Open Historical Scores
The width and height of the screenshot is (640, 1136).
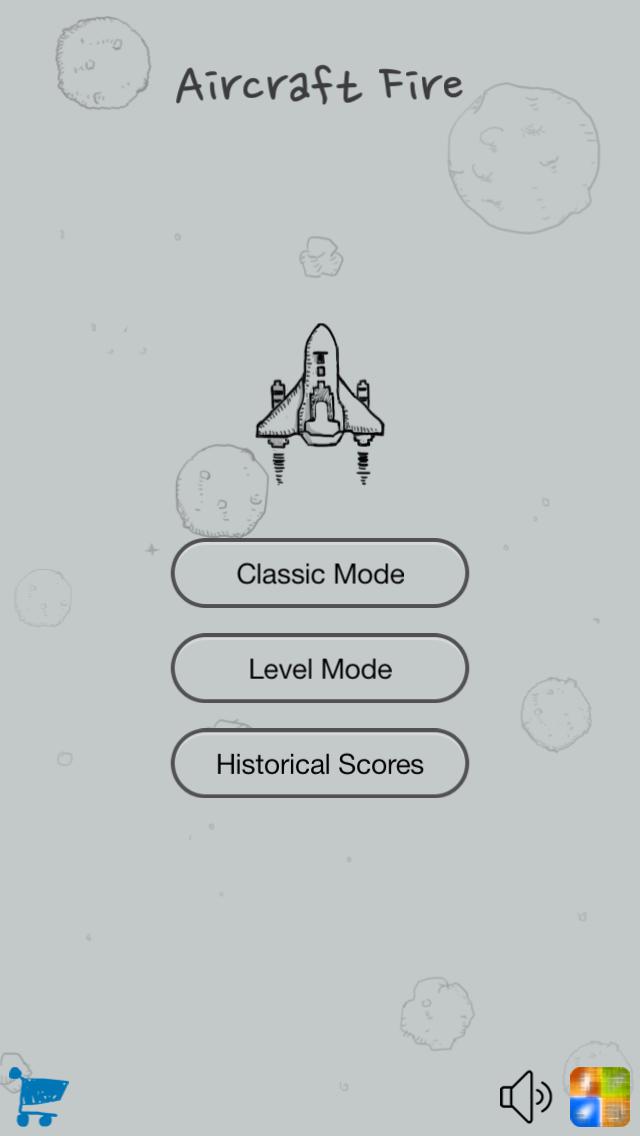320,764
